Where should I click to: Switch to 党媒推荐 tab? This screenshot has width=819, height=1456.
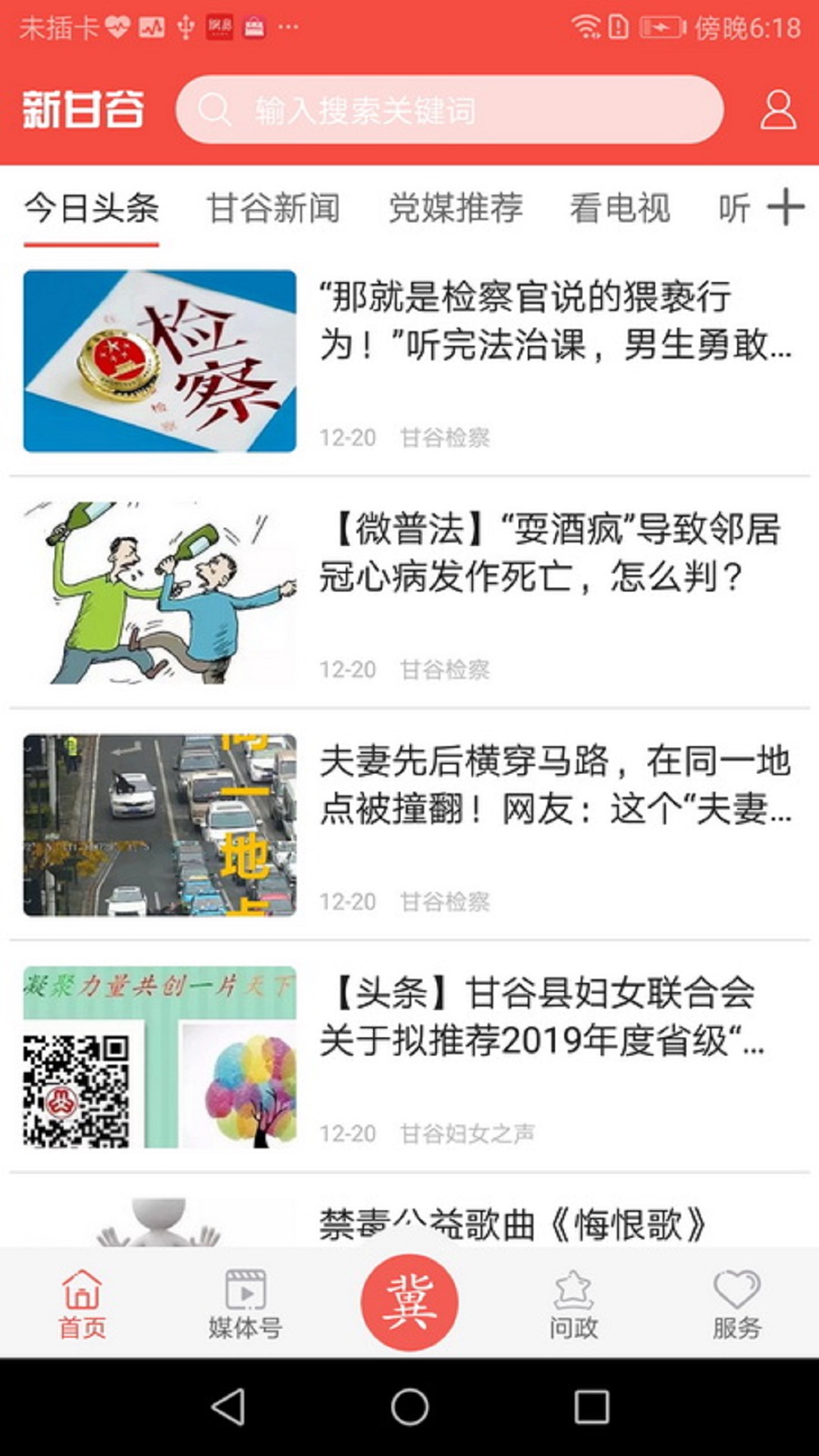[x=455, y=209]
